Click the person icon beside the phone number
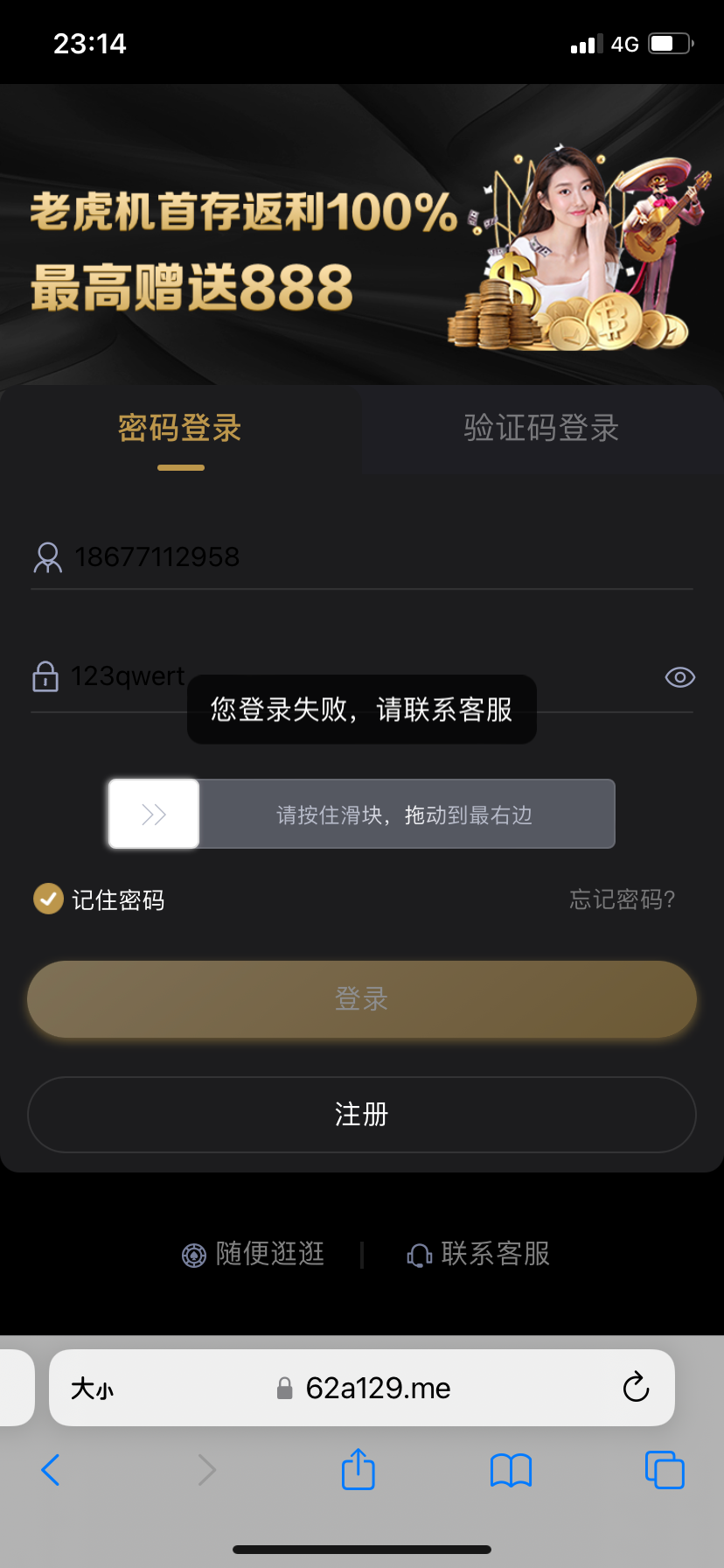Image resolution: width=724 pixels, height=1568 pixels. pyautogui.click(x=47, y=556)
